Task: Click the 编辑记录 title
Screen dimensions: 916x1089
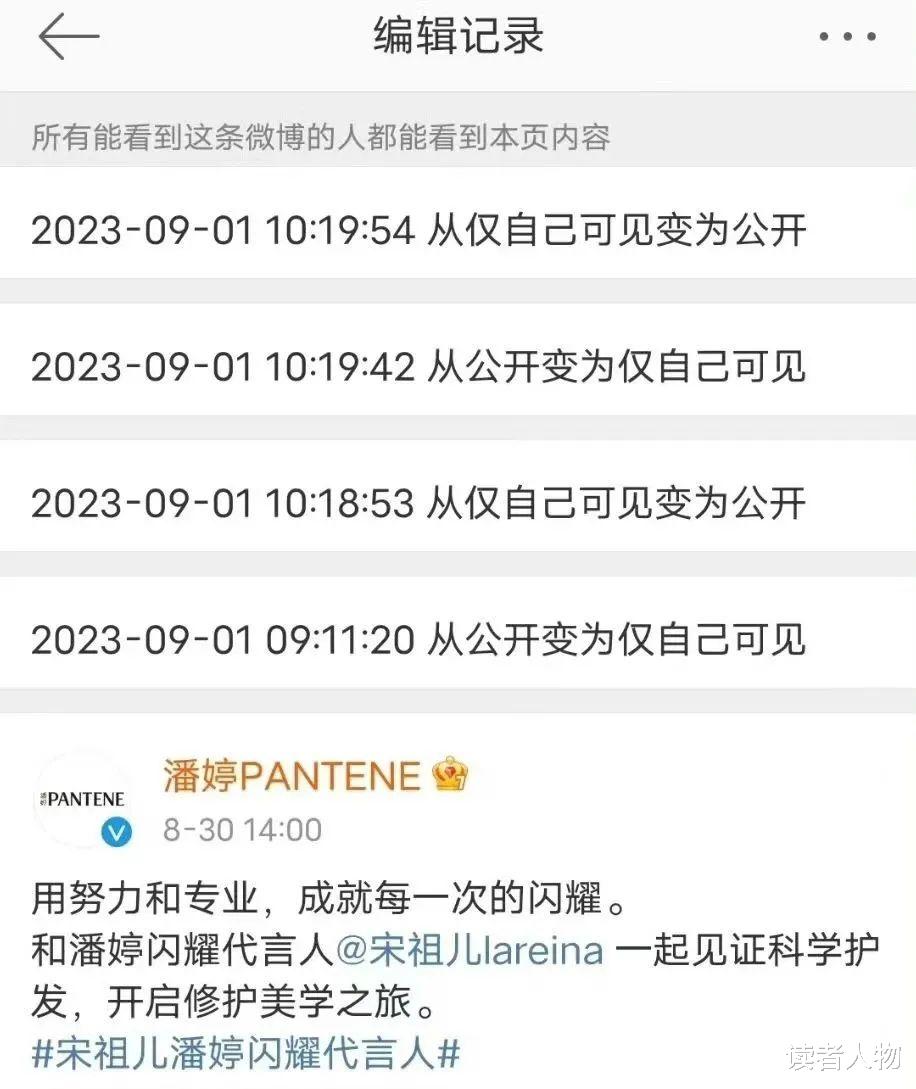Action: point(458,36)
